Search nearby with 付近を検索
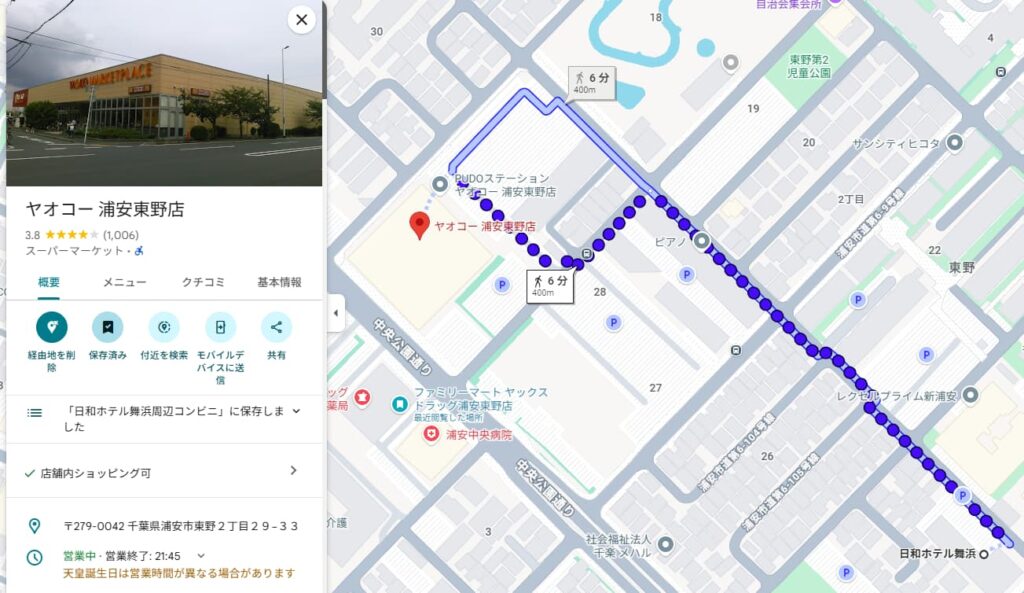This screenshot has height=593, width=1024. [x=164, y=327]
